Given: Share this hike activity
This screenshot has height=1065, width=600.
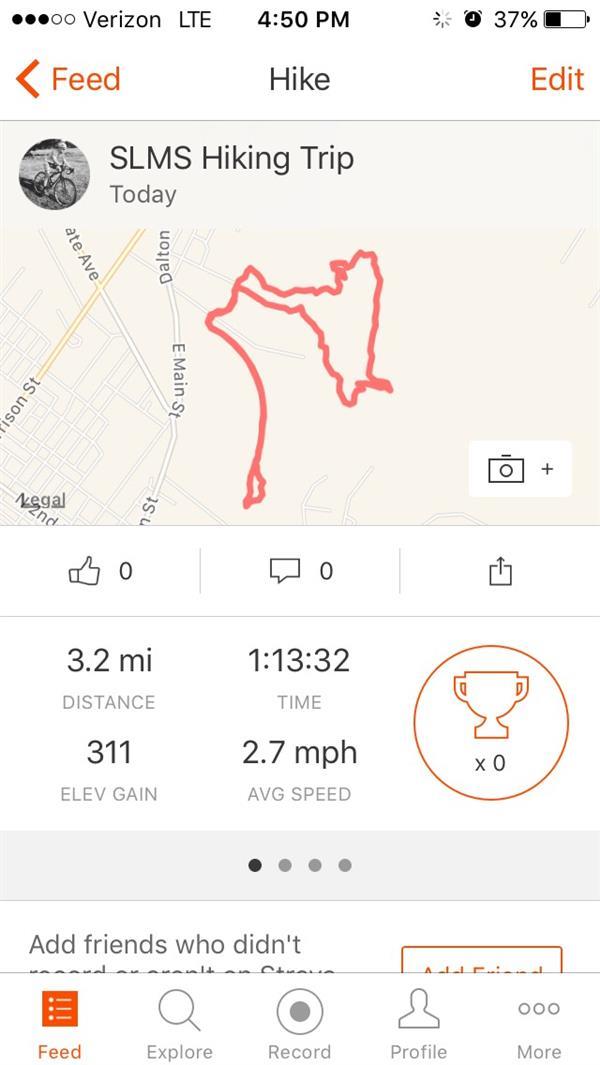Looking at the screenshot, I should (x=500, y=571).
